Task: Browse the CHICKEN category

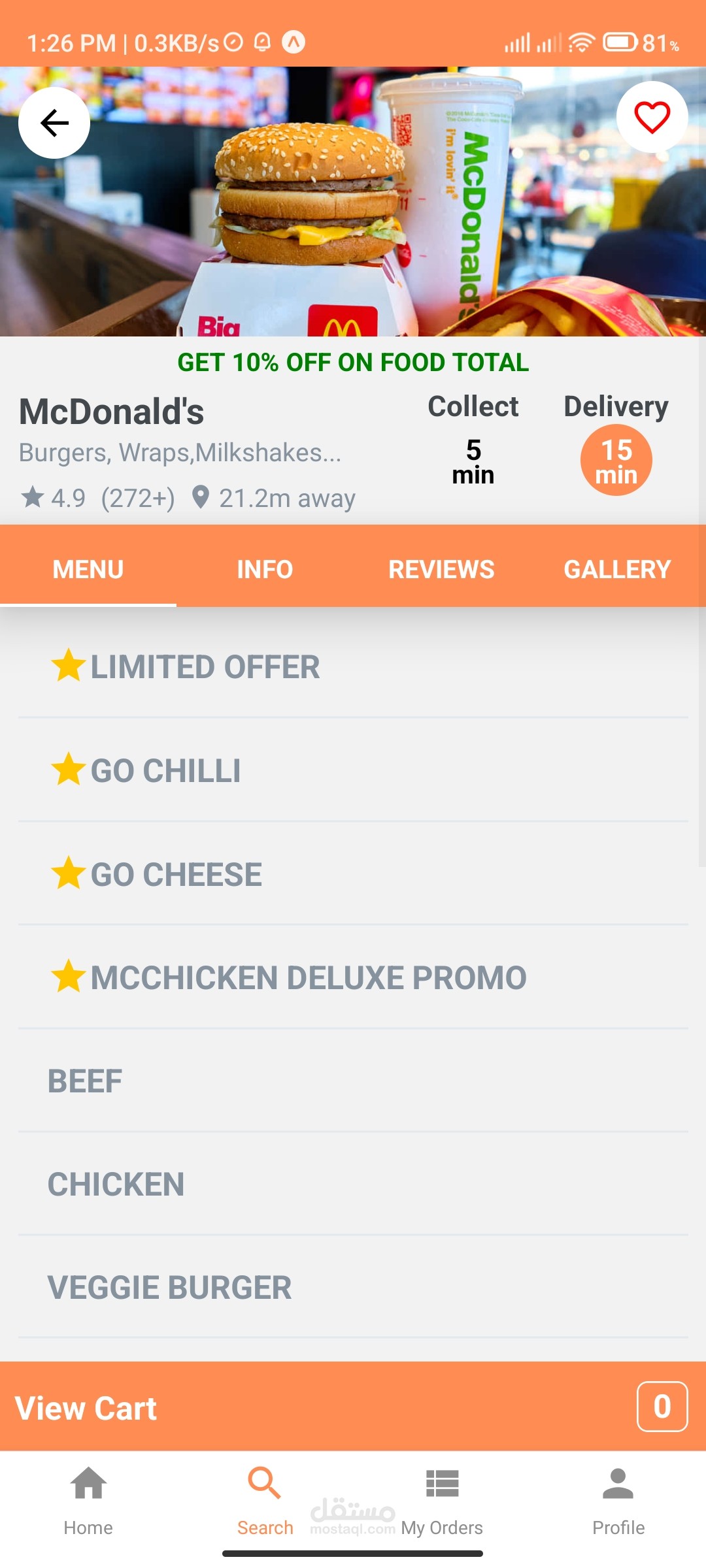Action: (x=116, y=1184)
